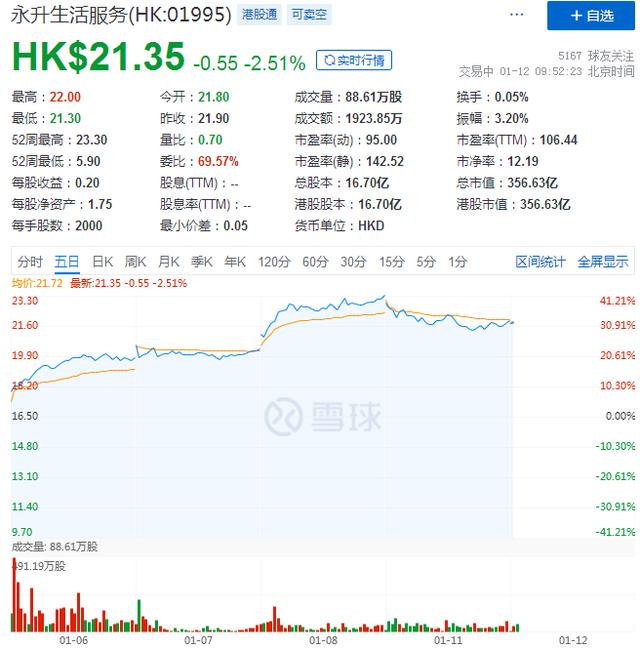Choose the 60分 chart interval

point(315,262)
